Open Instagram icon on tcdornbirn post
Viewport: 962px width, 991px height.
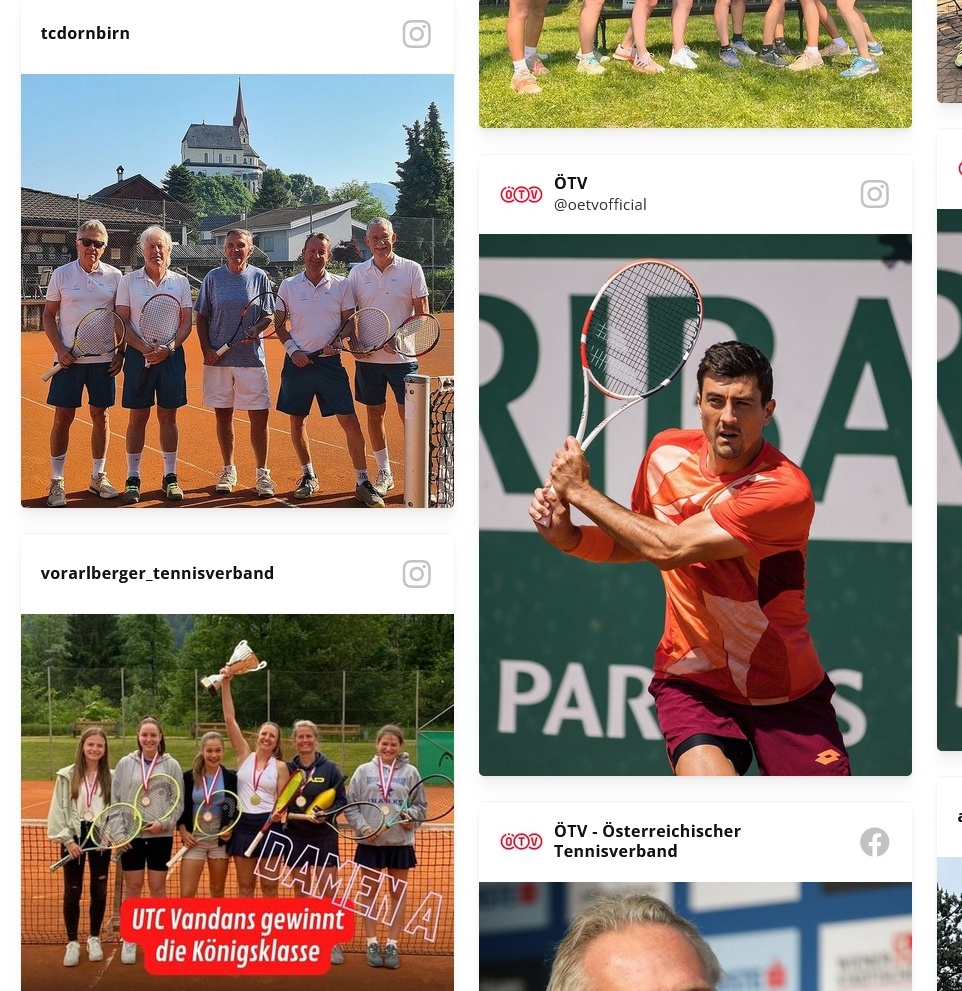coord(416,34)
